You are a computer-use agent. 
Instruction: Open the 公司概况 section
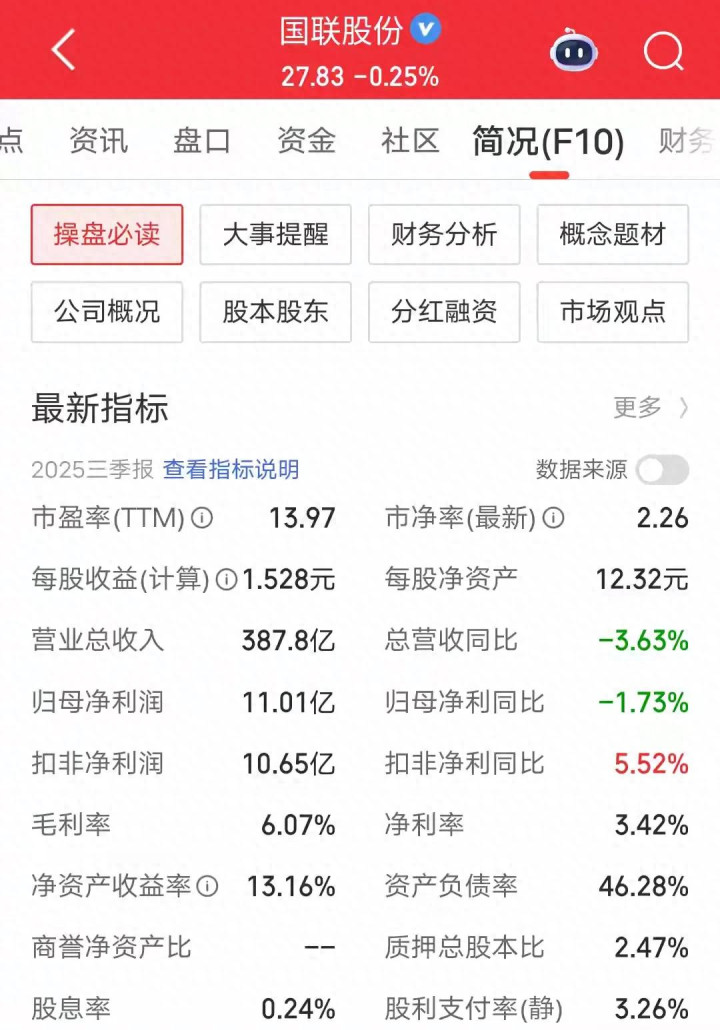tap(107, 312)
